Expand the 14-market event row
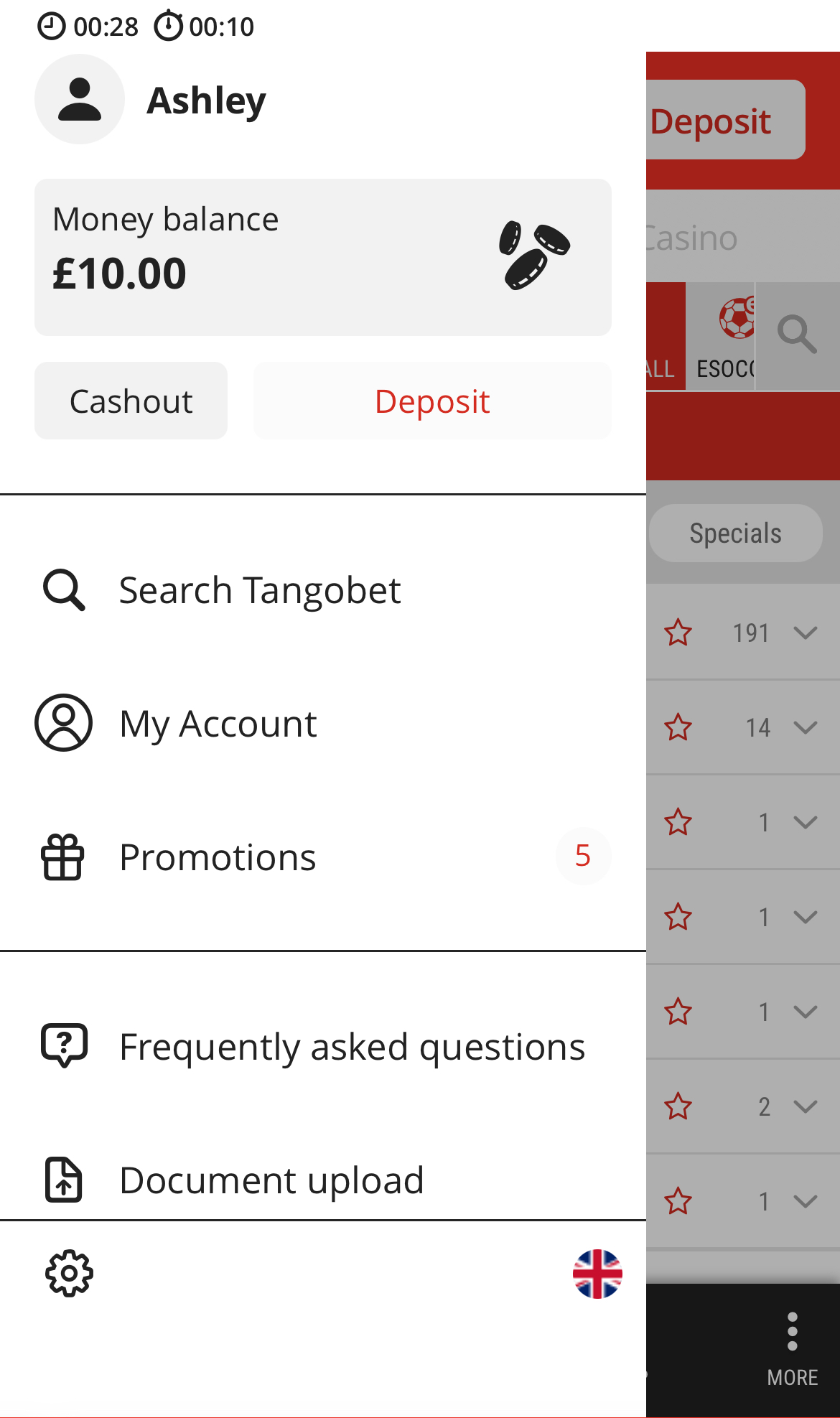840x1418 pixels. pos(805,727)
